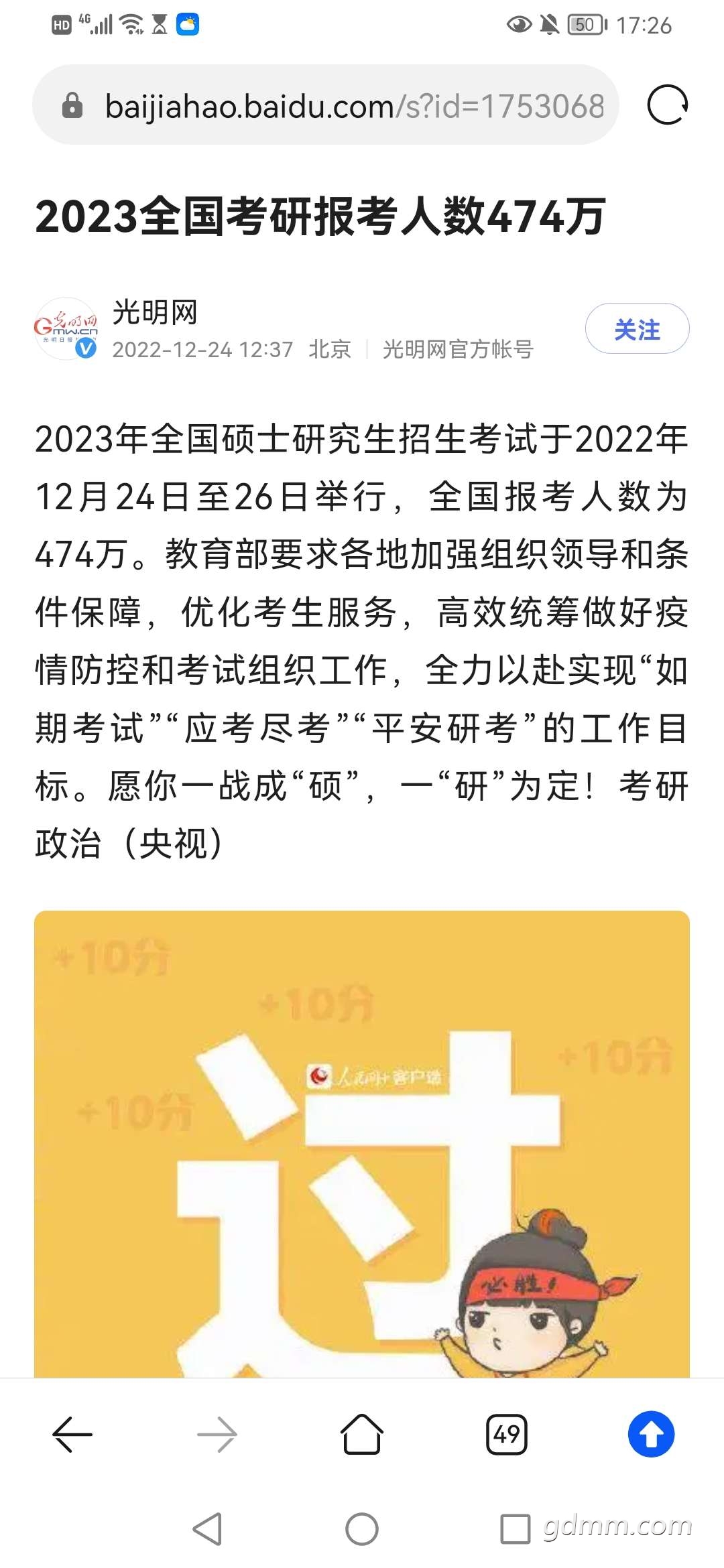Go back to the previous page
This screenshot has height=1568, width=724.
(72, 1435)
